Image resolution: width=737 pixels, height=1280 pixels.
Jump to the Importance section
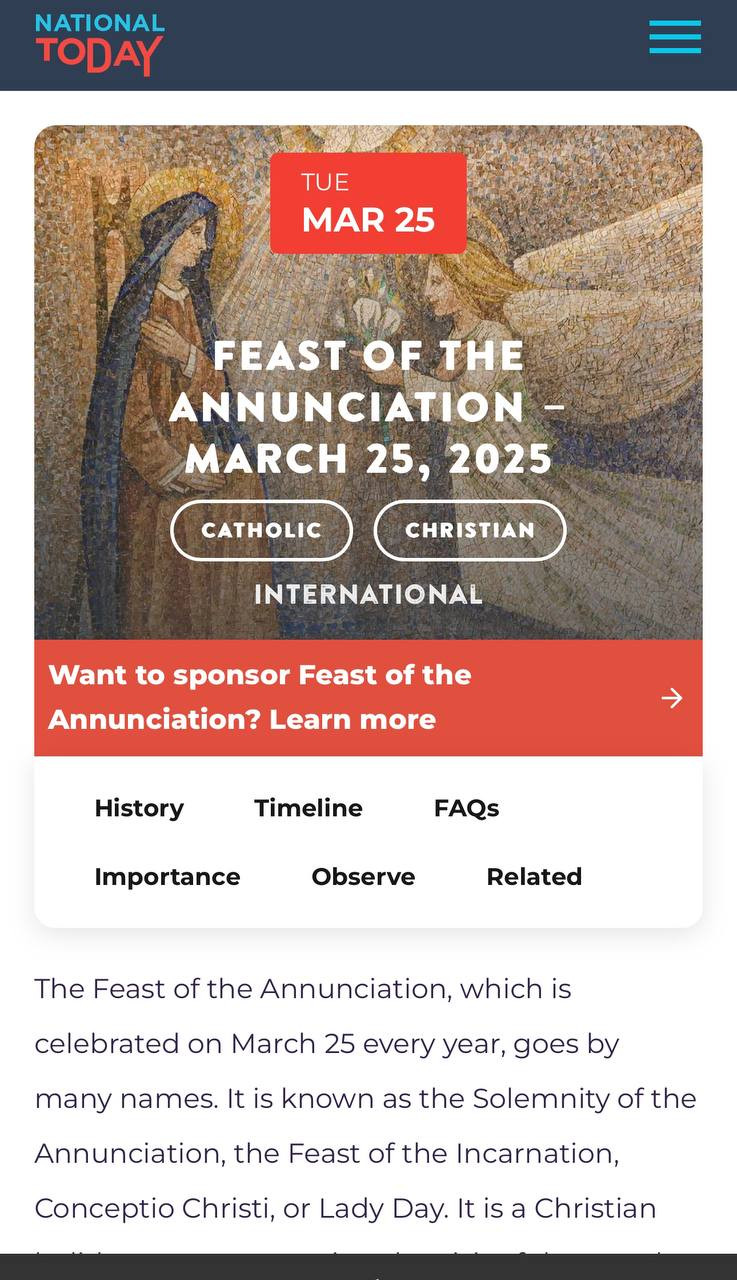(167, 877)
